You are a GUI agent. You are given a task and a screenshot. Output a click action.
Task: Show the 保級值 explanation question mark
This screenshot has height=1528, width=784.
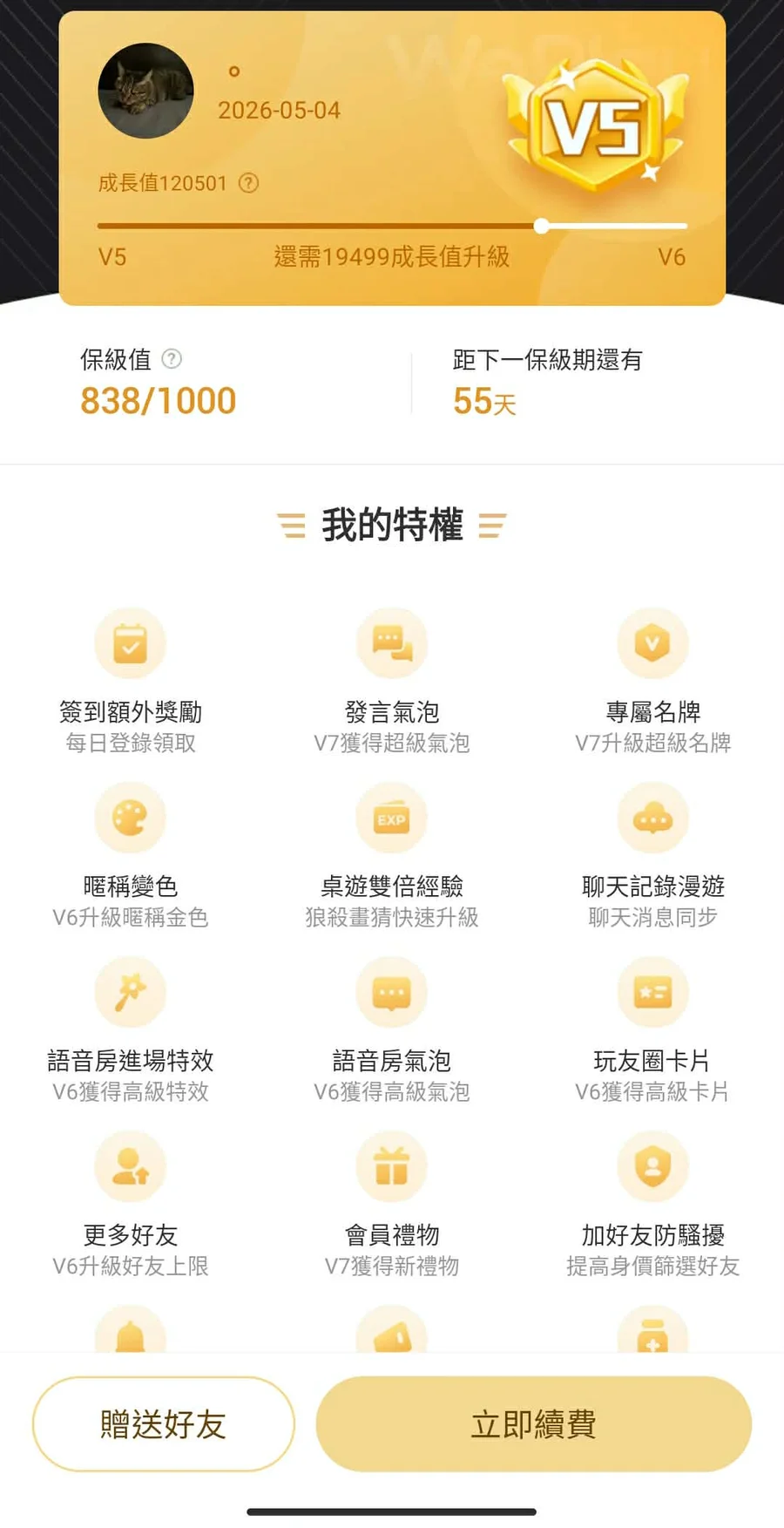click(172, 358)
